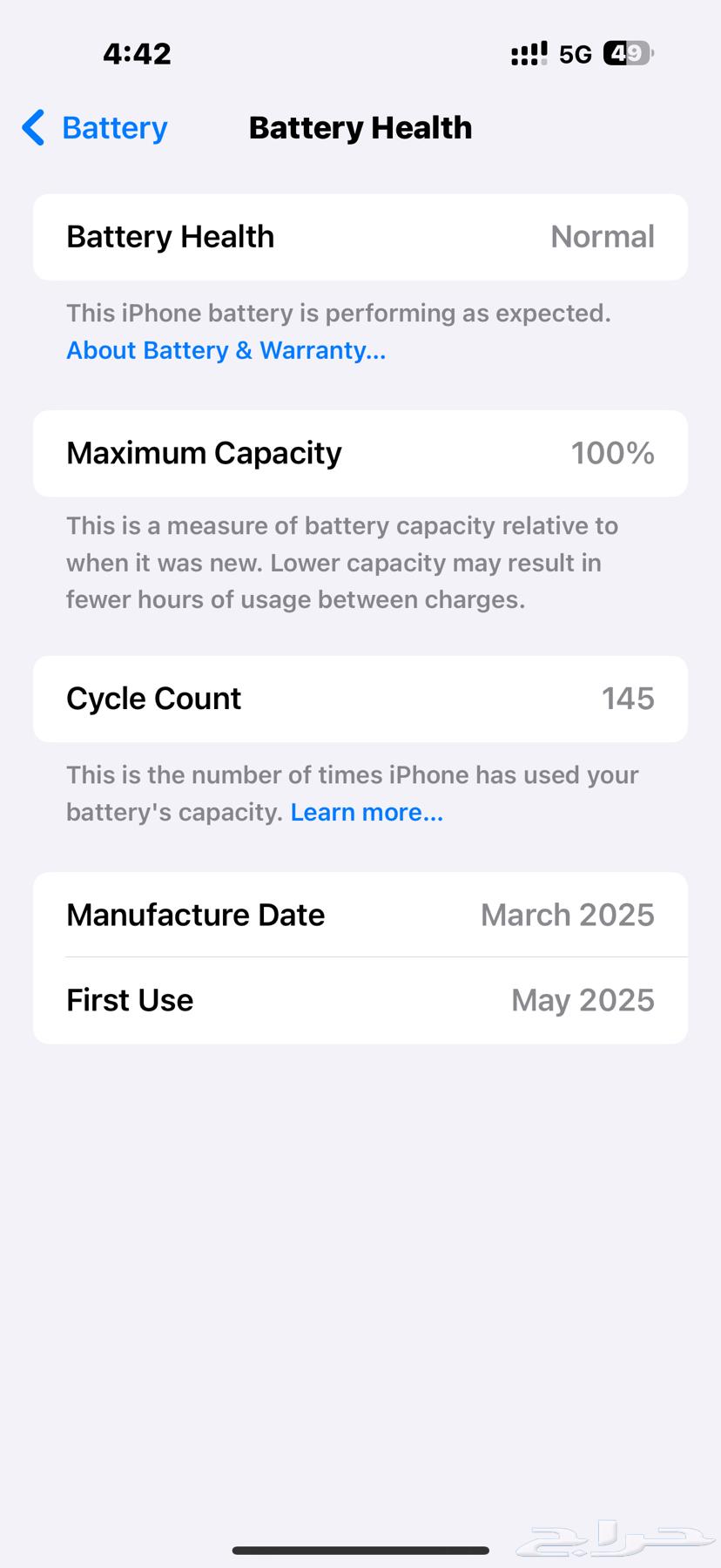
Task: Click the Cycle Count 145 row
Action: coord(360,699)
